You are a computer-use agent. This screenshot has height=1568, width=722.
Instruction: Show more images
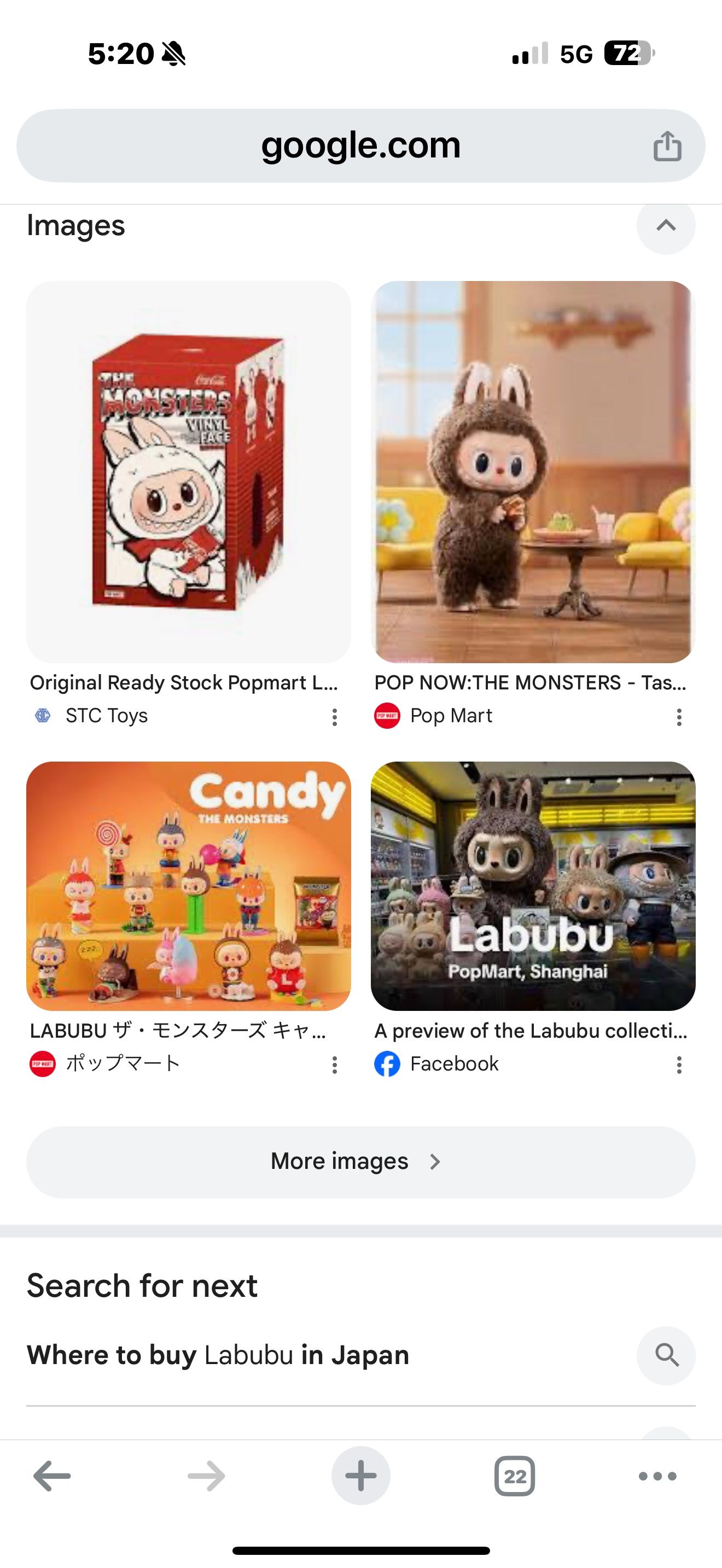360,1162
